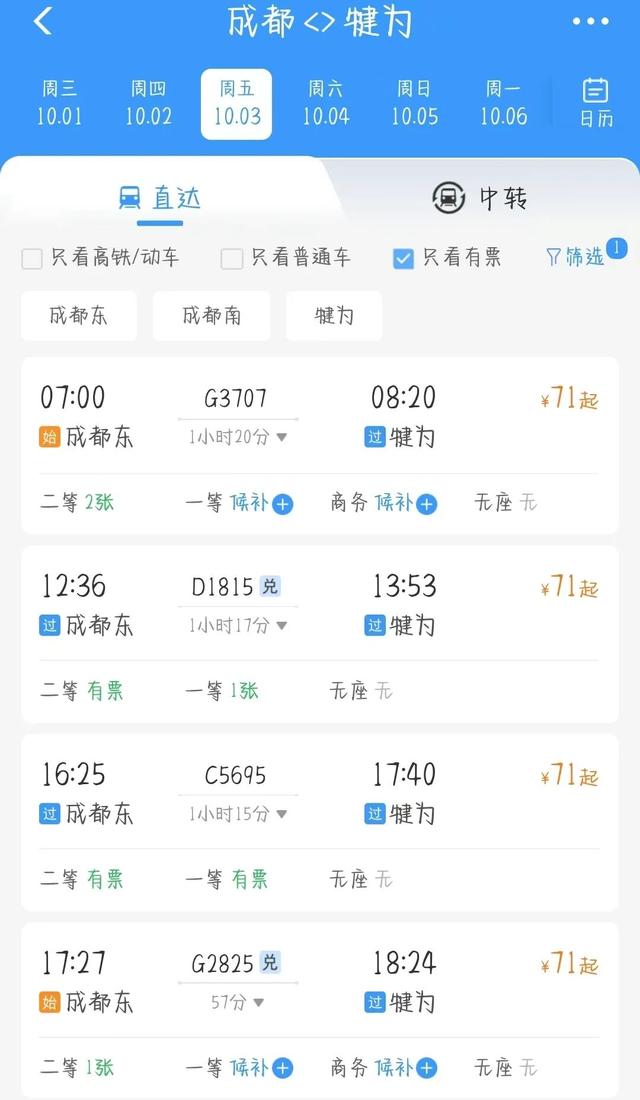Image resolution: width=640 pixels, height=1100 pixels.
Task: Open the 筛选 filter options
Action: tap(576, 257)
